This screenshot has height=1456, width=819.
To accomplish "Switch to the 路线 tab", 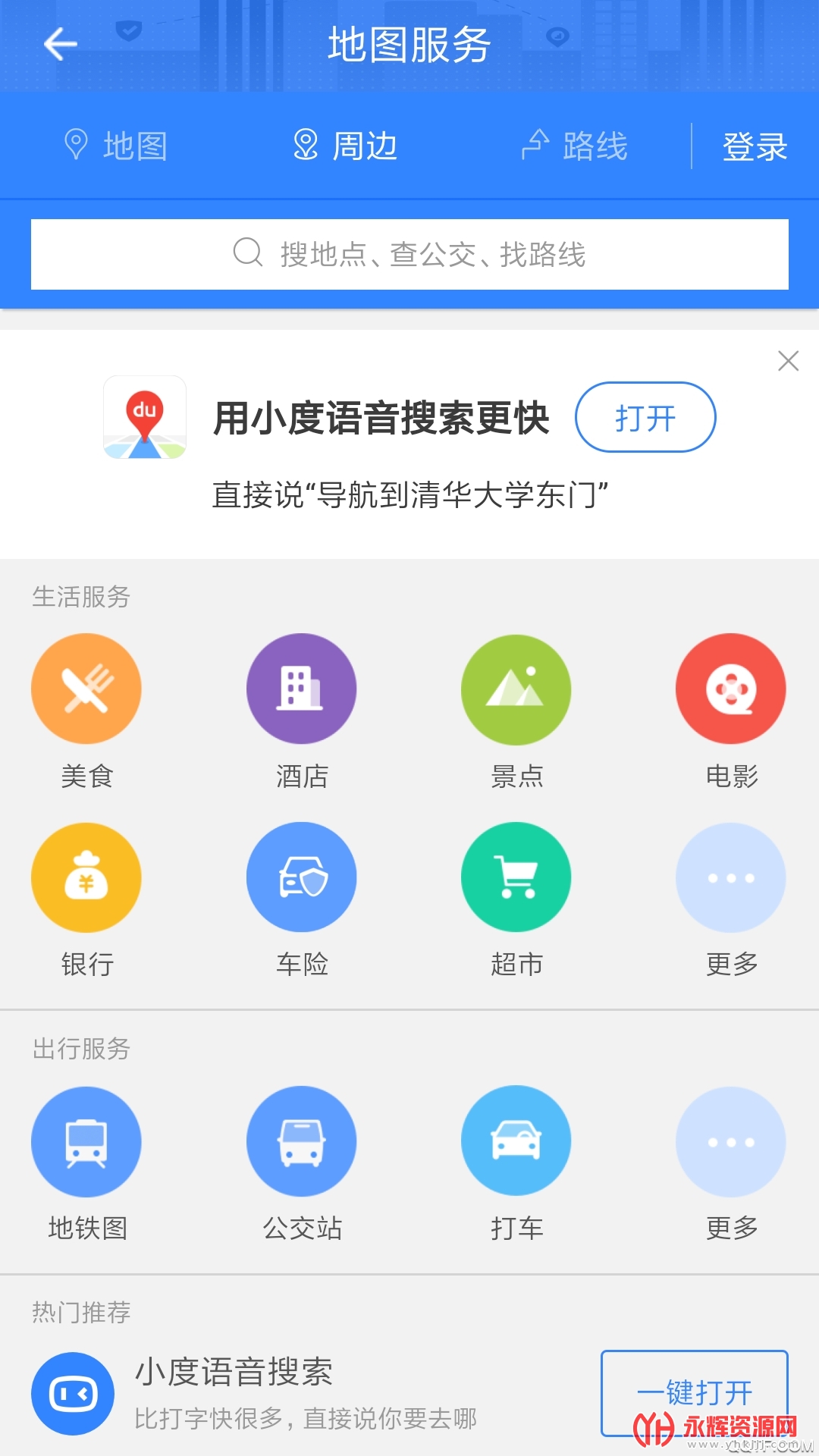I will [x=576, y=146].
